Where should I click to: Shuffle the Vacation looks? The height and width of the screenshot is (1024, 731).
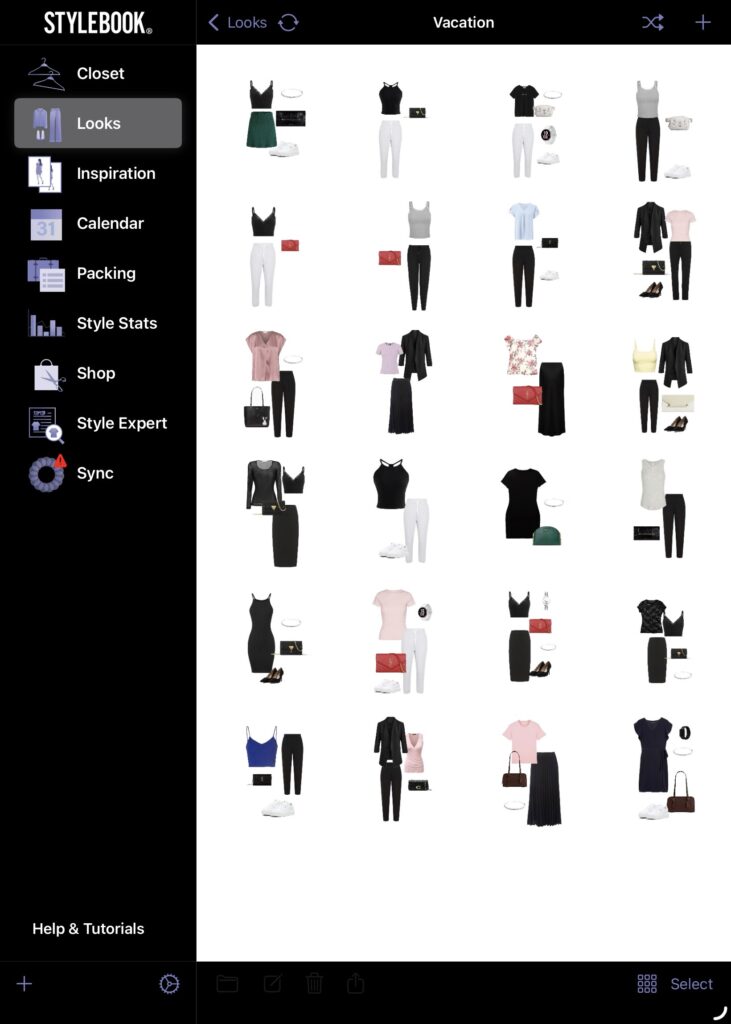(653, 22)
